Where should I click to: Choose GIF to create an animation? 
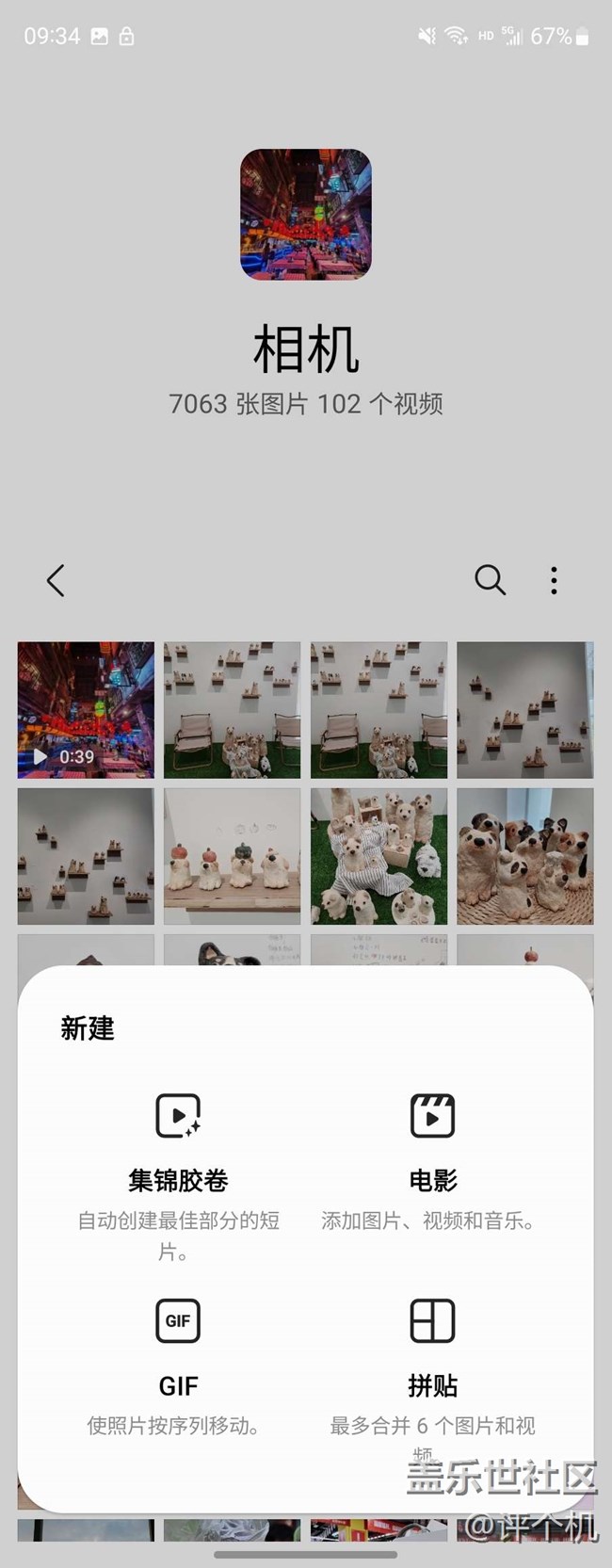tap(178, 1366)
